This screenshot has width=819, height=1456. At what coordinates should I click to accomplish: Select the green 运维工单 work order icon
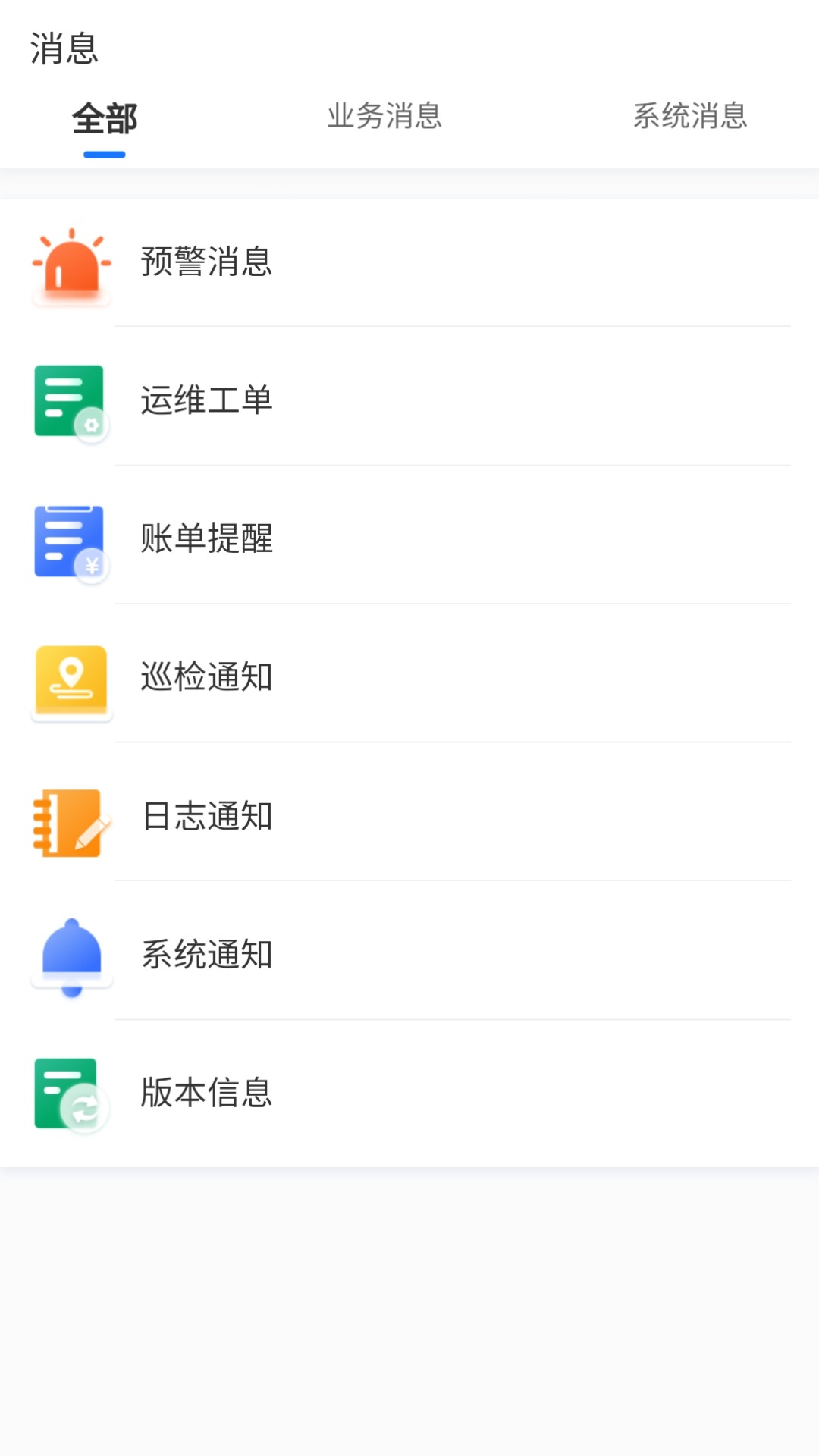70,402
